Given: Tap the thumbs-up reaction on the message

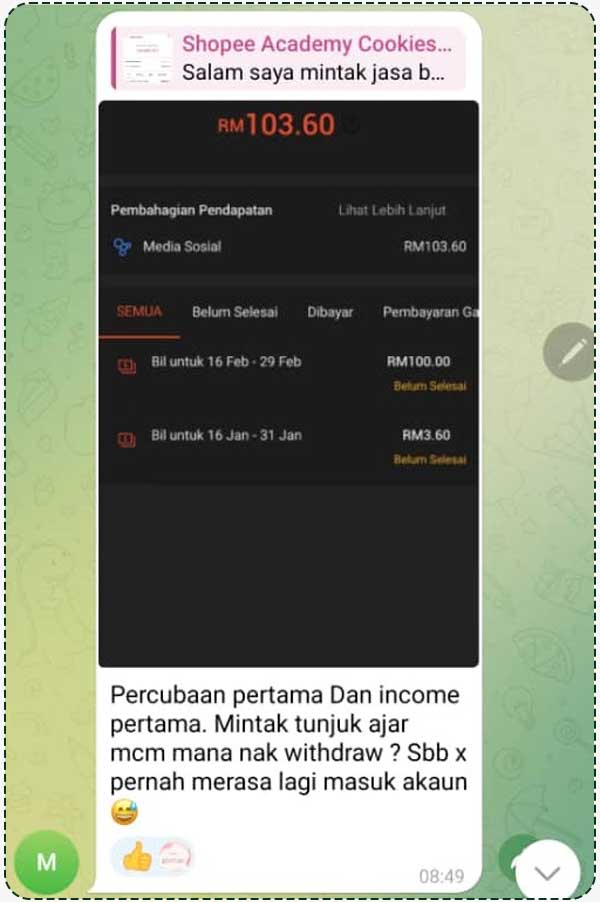Looking at the screenshot, I should click(138, 856).
